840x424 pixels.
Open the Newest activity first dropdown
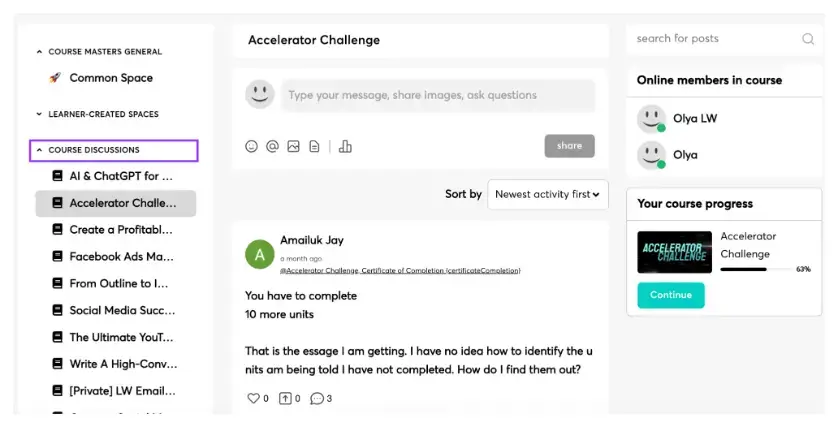[x=548, y=194]
